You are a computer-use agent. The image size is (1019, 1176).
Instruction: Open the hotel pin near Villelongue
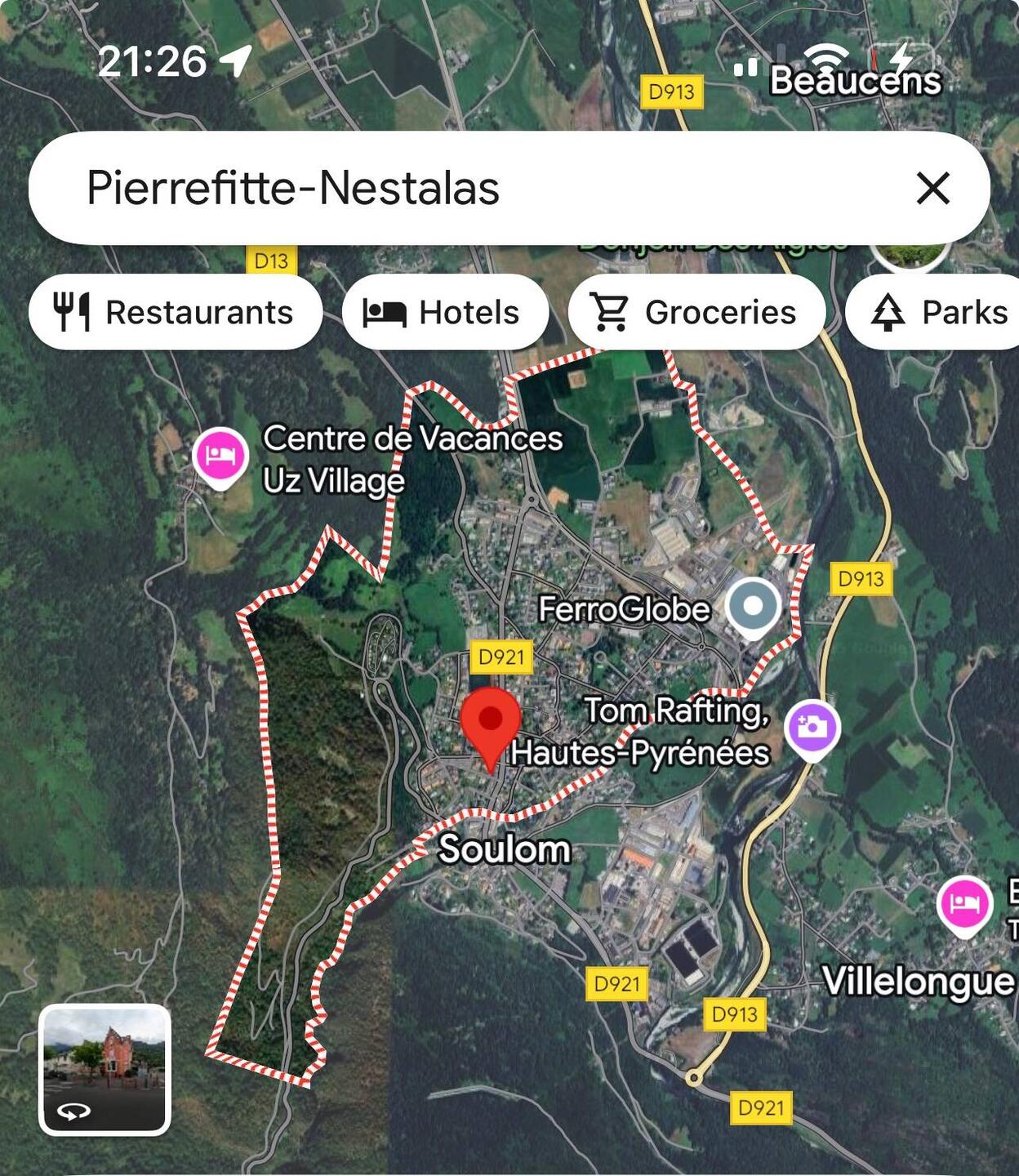[964, 903]
